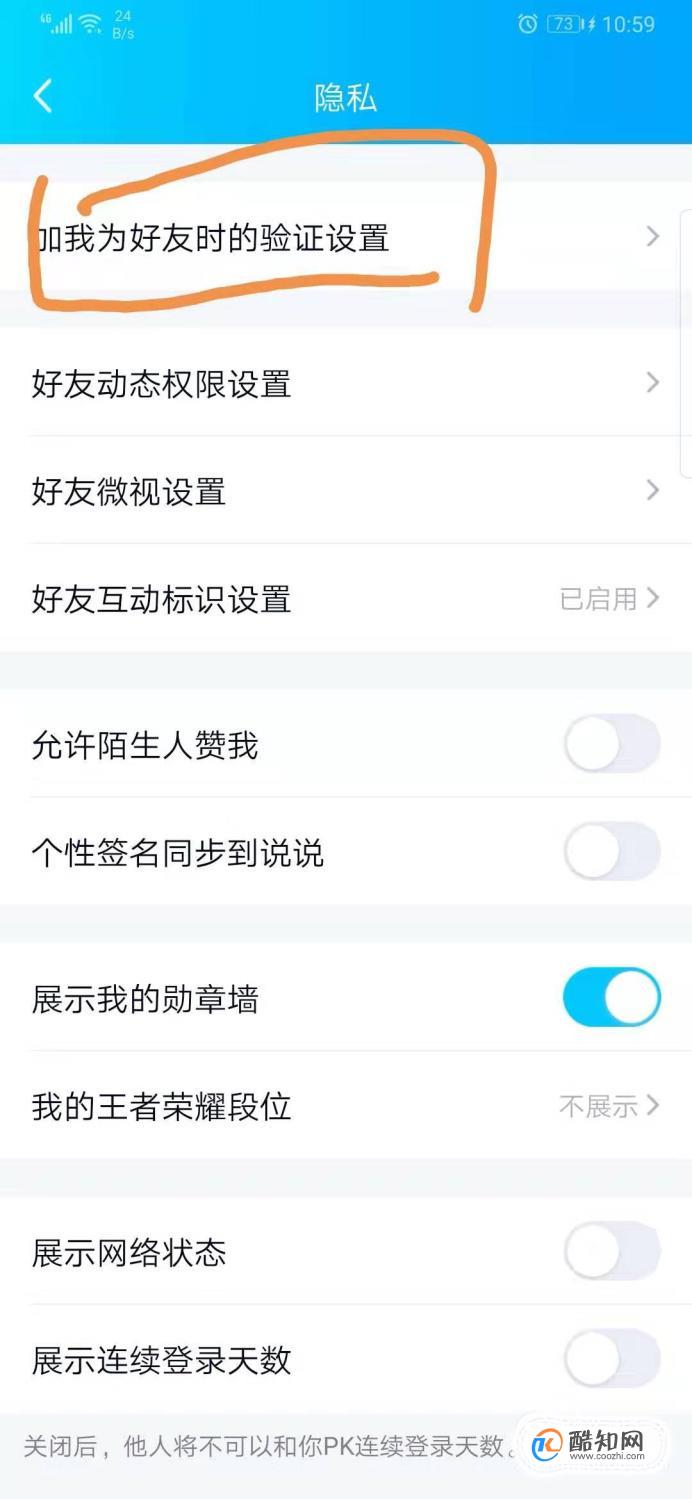The height and width of the screenshot is (1499, 692).
Task: Enable 允许陌生人赞我 switch
Action: pyautogui.click(x=612, y=745)
